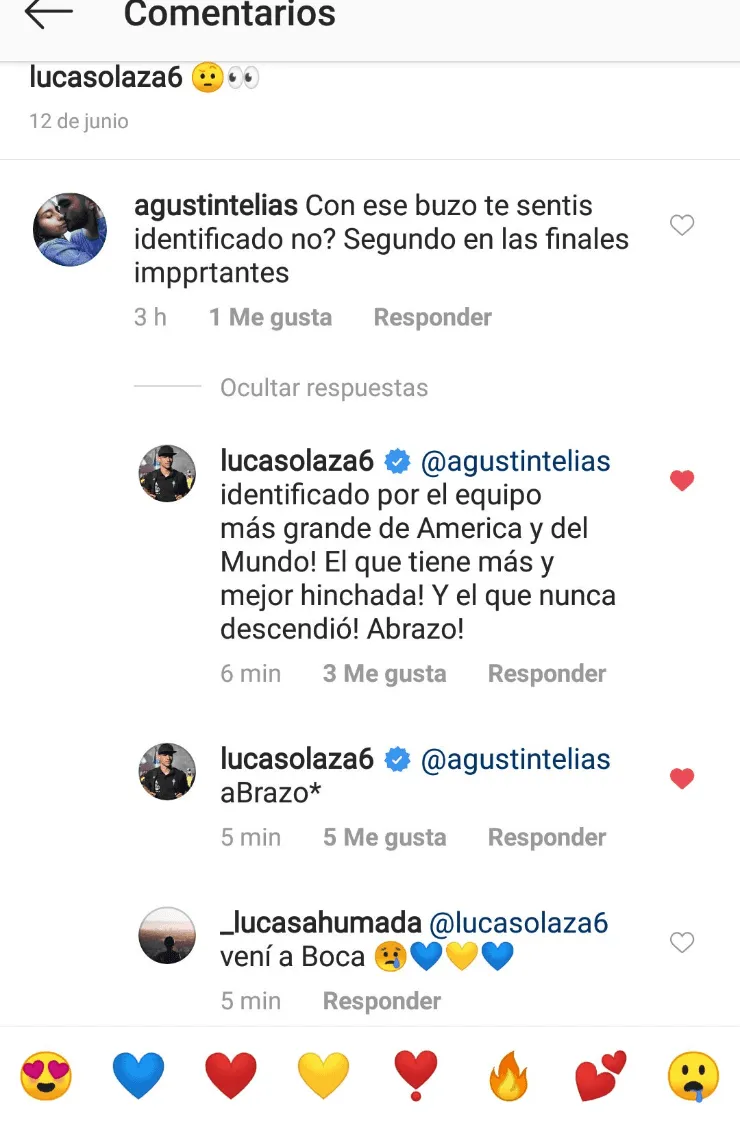This screenshot has width=740, height=1121.
Task: Unlike lucasolaza6's reply about el equipo más grande
Action: (682, 482)
